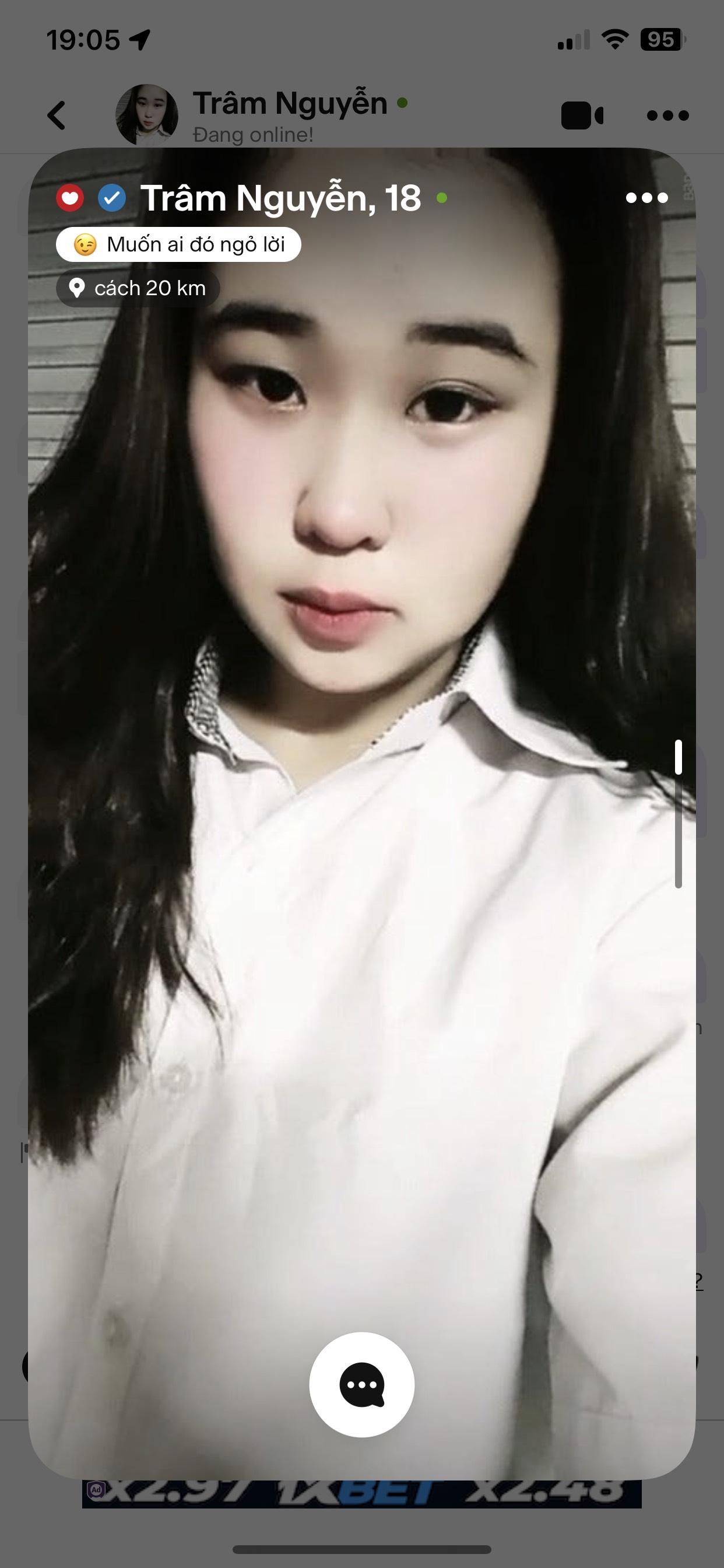Open the chat header overflow menu
724x1568 pixels.
tap(667, 116)
